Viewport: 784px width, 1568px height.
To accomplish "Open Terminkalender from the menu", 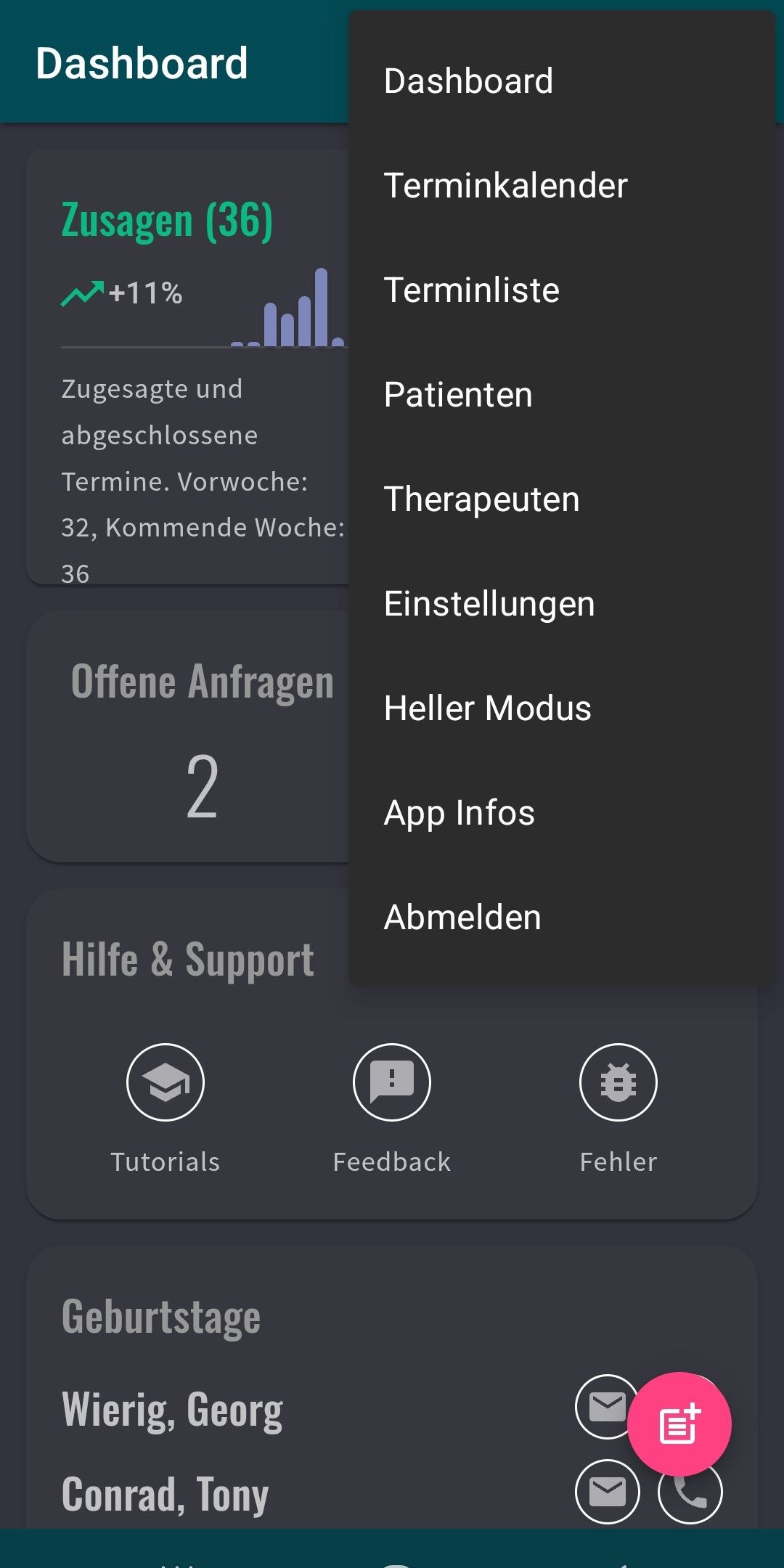I will [505, 185].
